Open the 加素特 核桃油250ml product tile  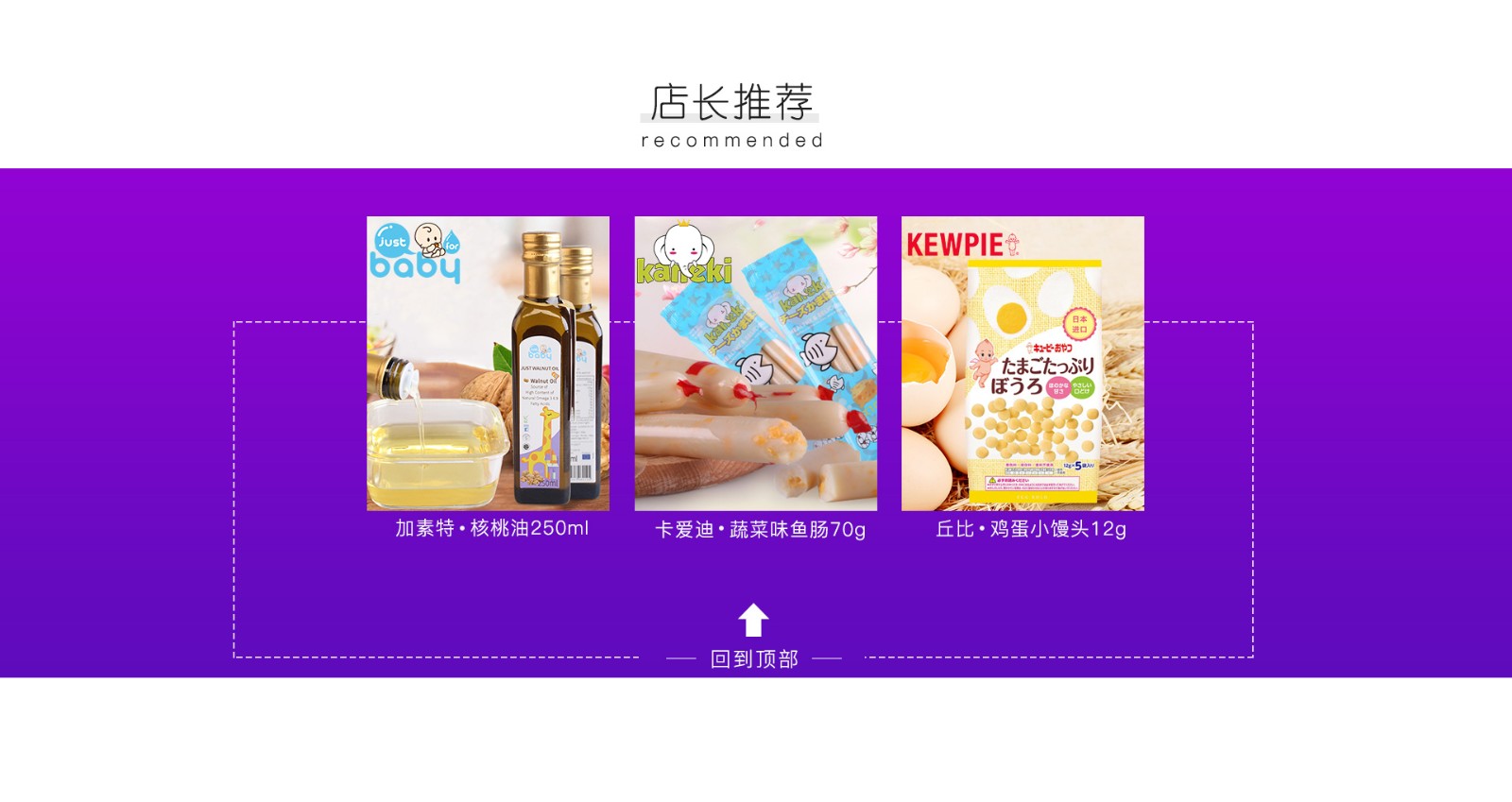pos(488,364)
